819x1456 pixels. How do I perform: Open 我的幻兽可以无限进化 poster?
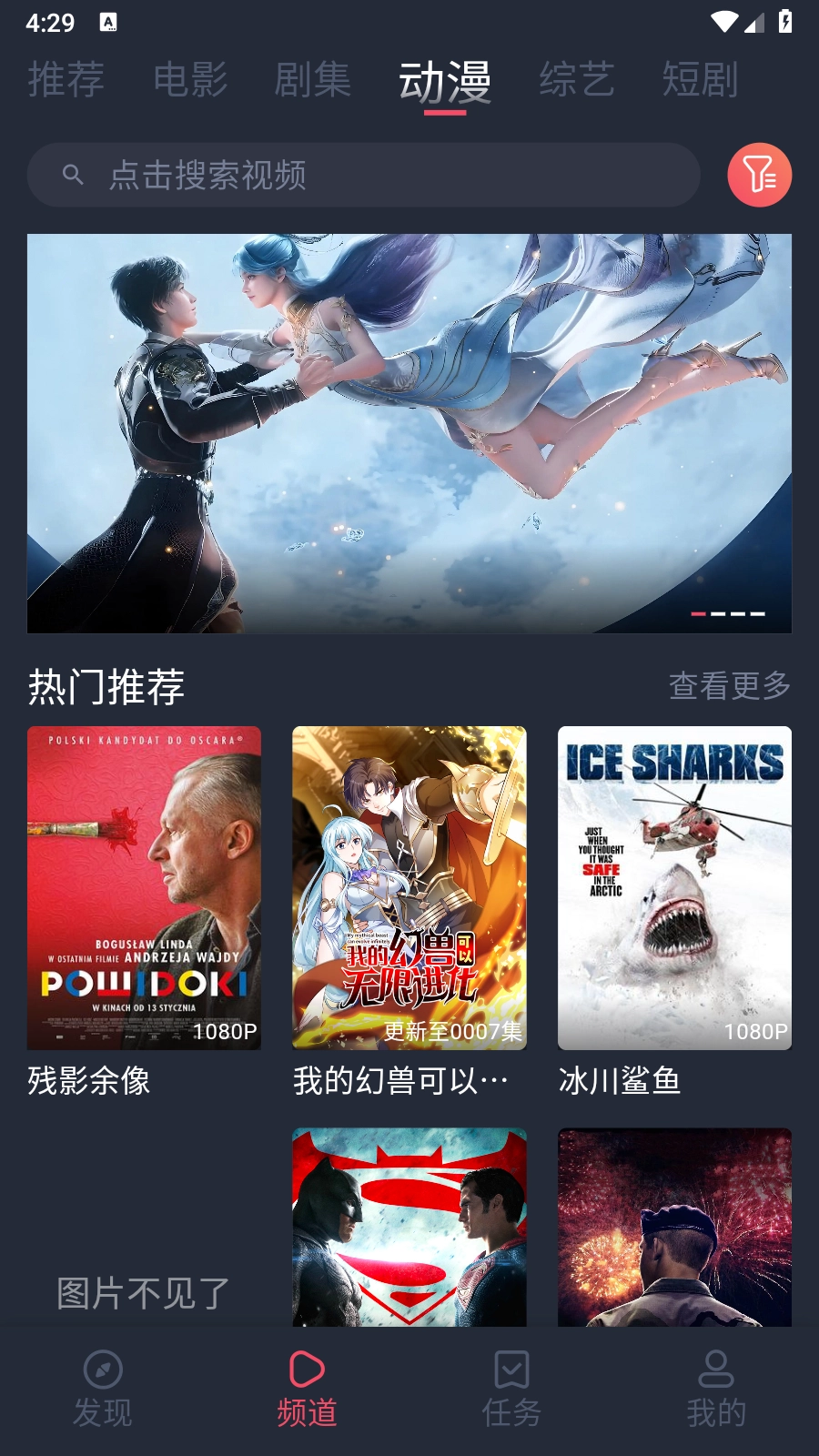coord(409,887)
